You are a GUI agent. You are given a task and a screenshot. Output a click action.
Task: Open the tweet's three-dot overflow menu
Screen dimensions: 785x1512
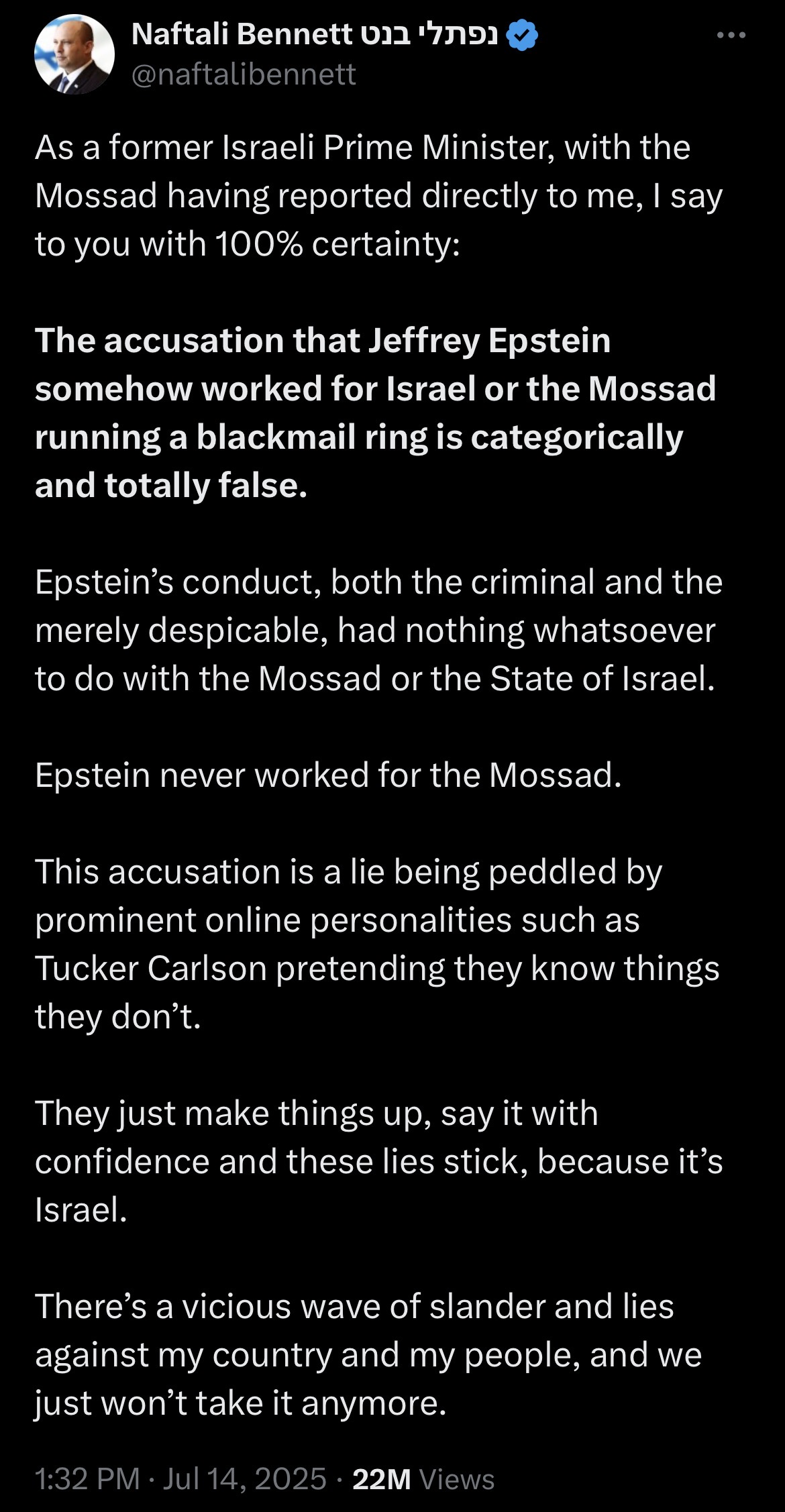coord(731,36)
